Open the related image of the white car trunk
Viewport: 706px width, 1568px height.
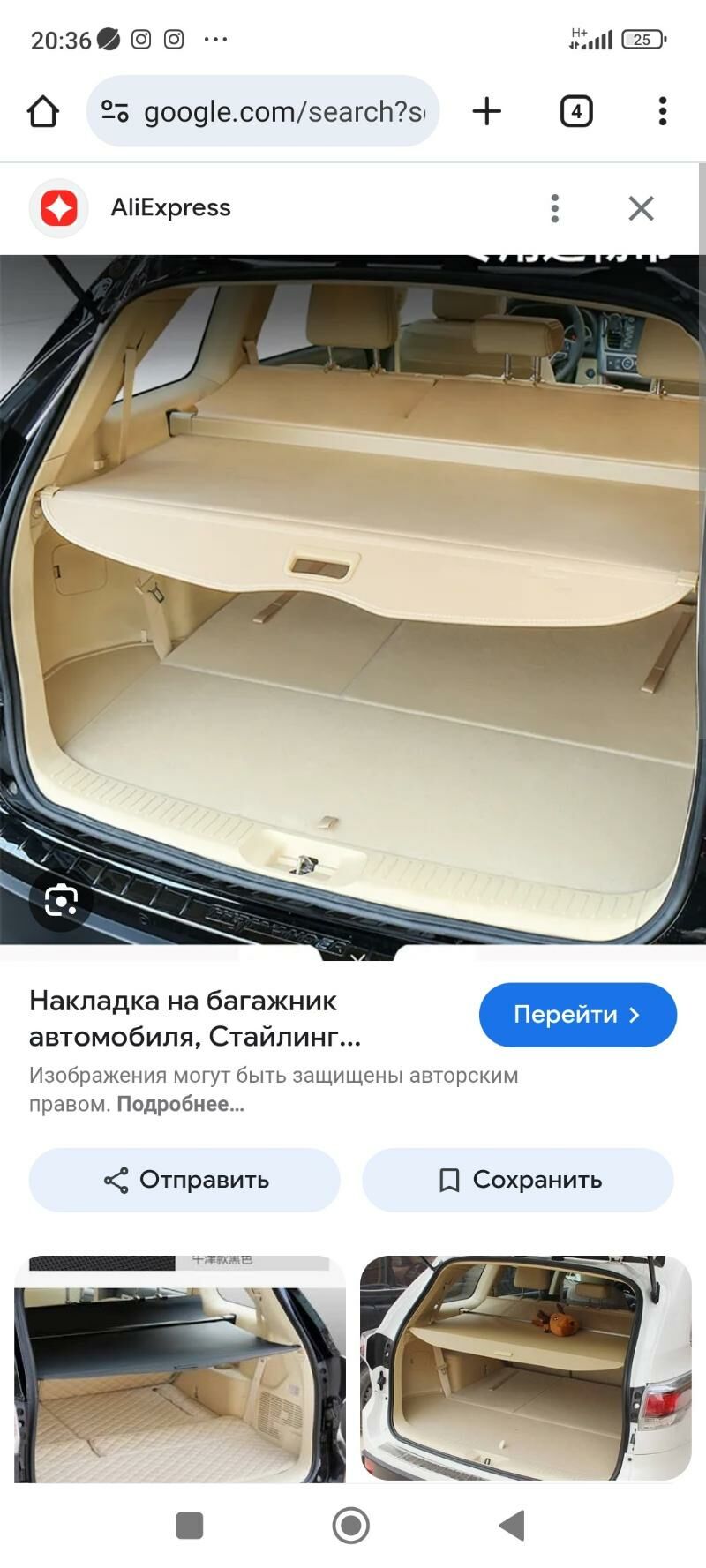pyautogui.click(x=525, y=1368)
